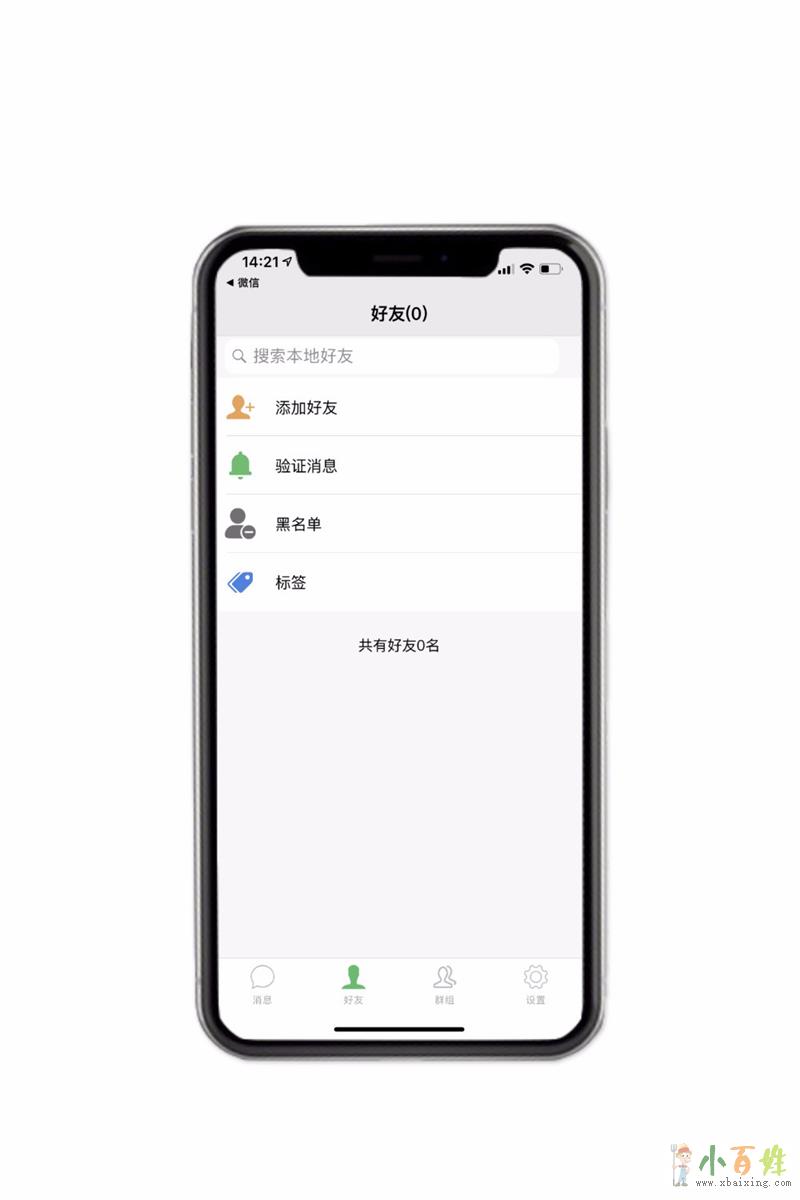
Task: Tap the search local friends field
Action: (392, 356)
